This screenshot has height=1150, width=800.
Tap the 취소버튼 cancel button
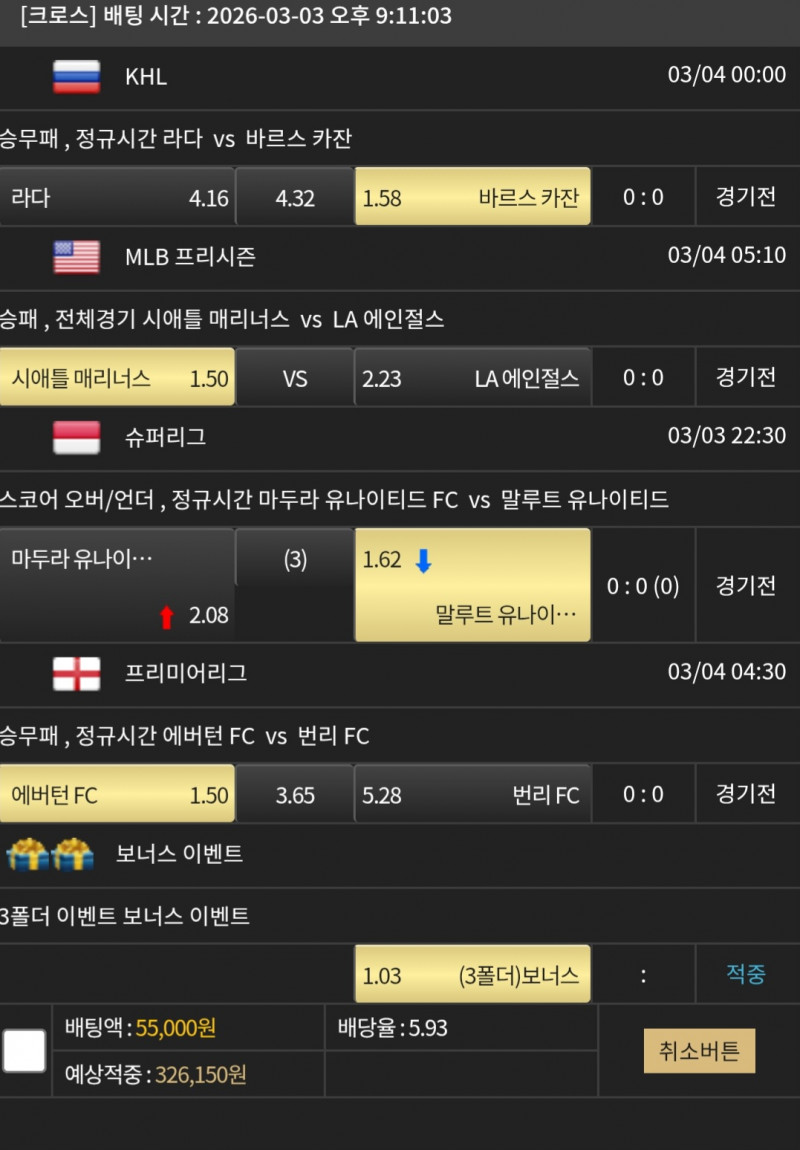point(699,1051)
